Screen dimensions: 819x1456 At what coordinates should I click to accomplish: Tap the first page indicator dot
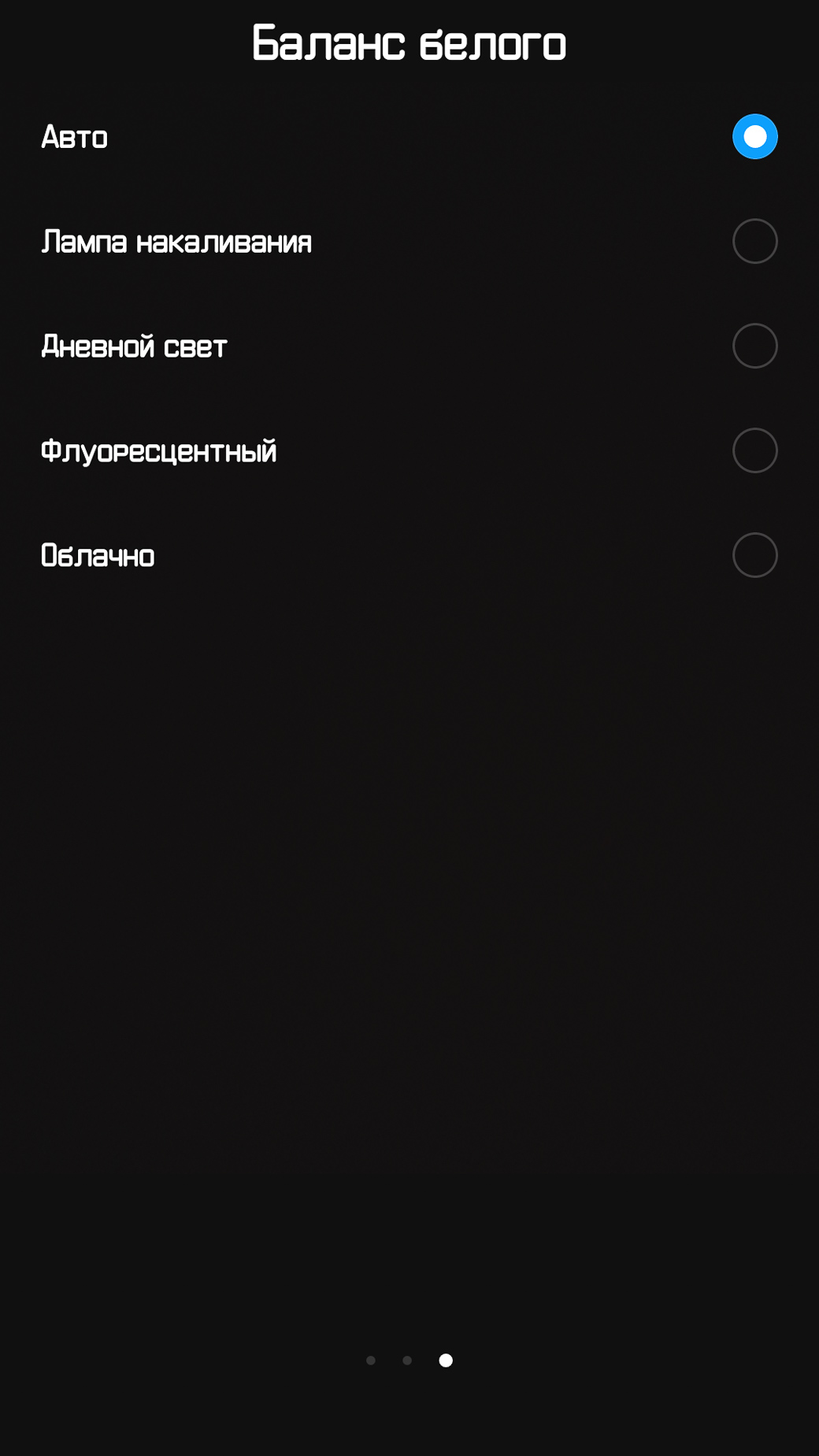[x=371, y=1360]
